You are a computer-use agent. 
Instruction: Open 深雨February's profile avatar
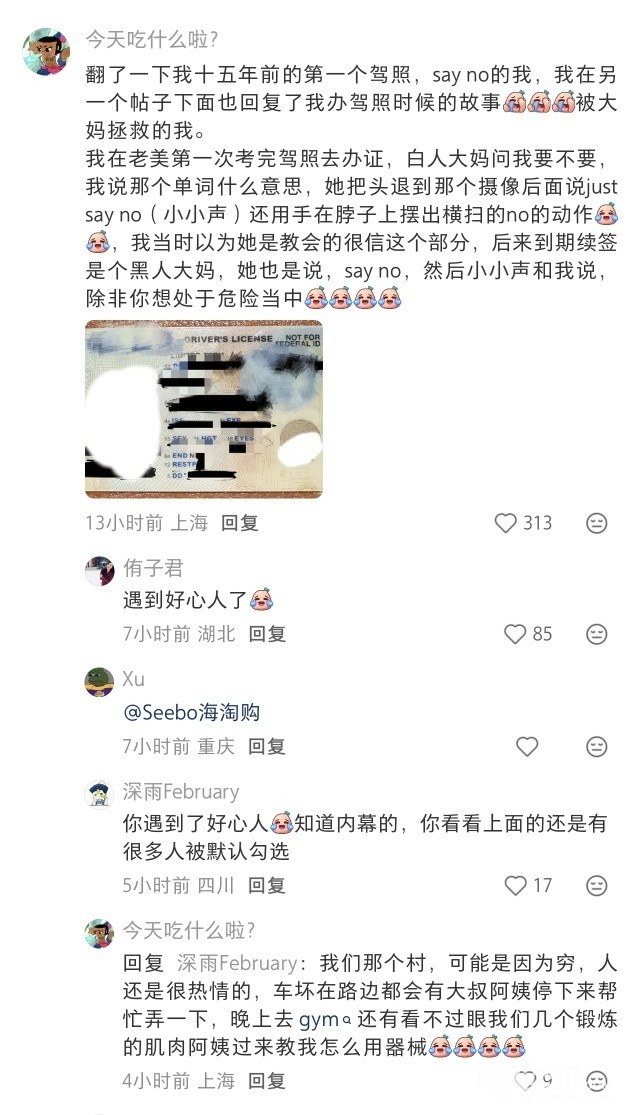[99, 794]
